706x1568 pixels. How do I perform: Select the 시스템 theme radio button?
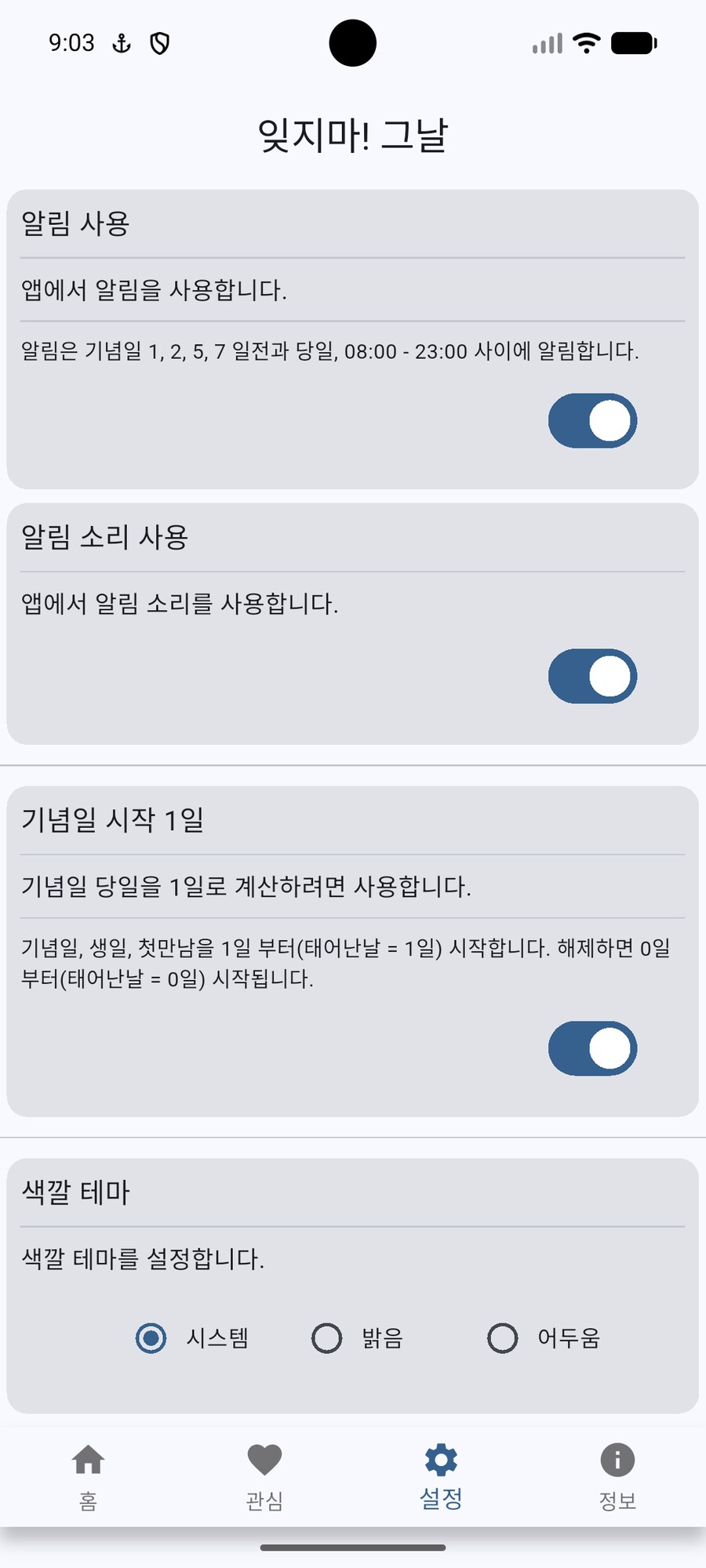149,1338
